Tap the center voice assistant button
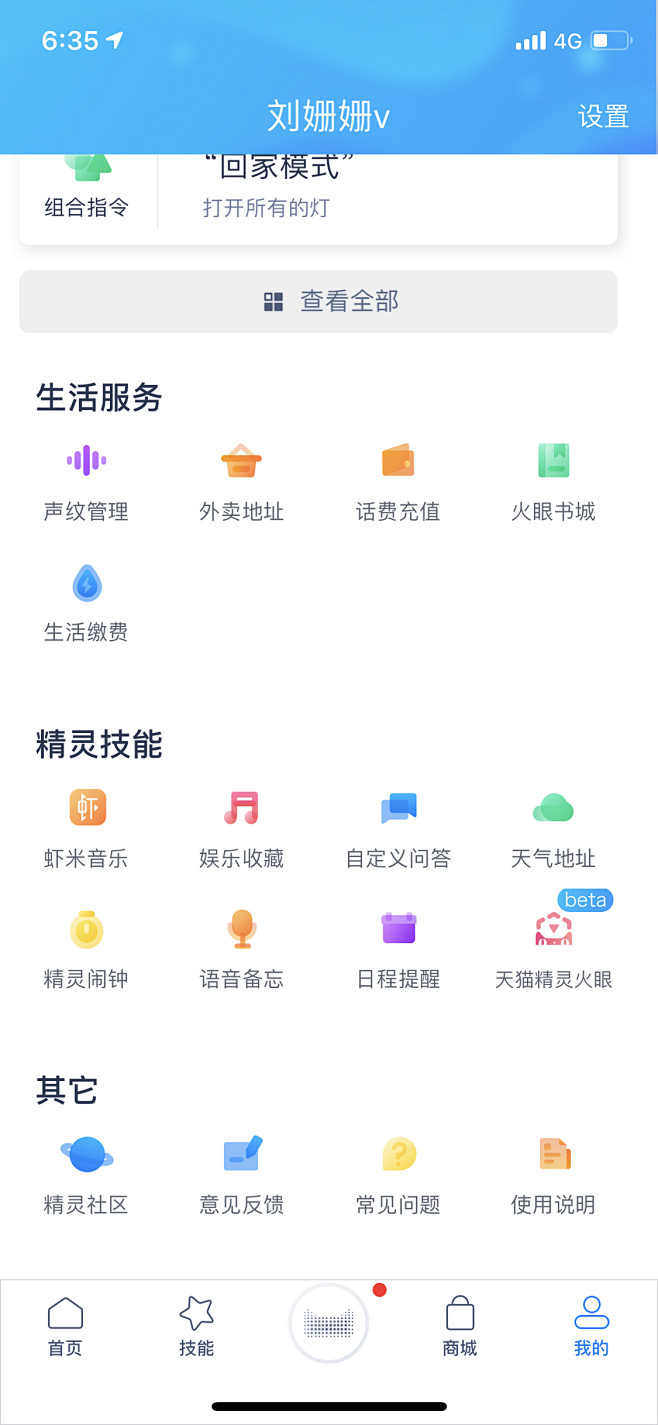 click(x=329, y=1323)
